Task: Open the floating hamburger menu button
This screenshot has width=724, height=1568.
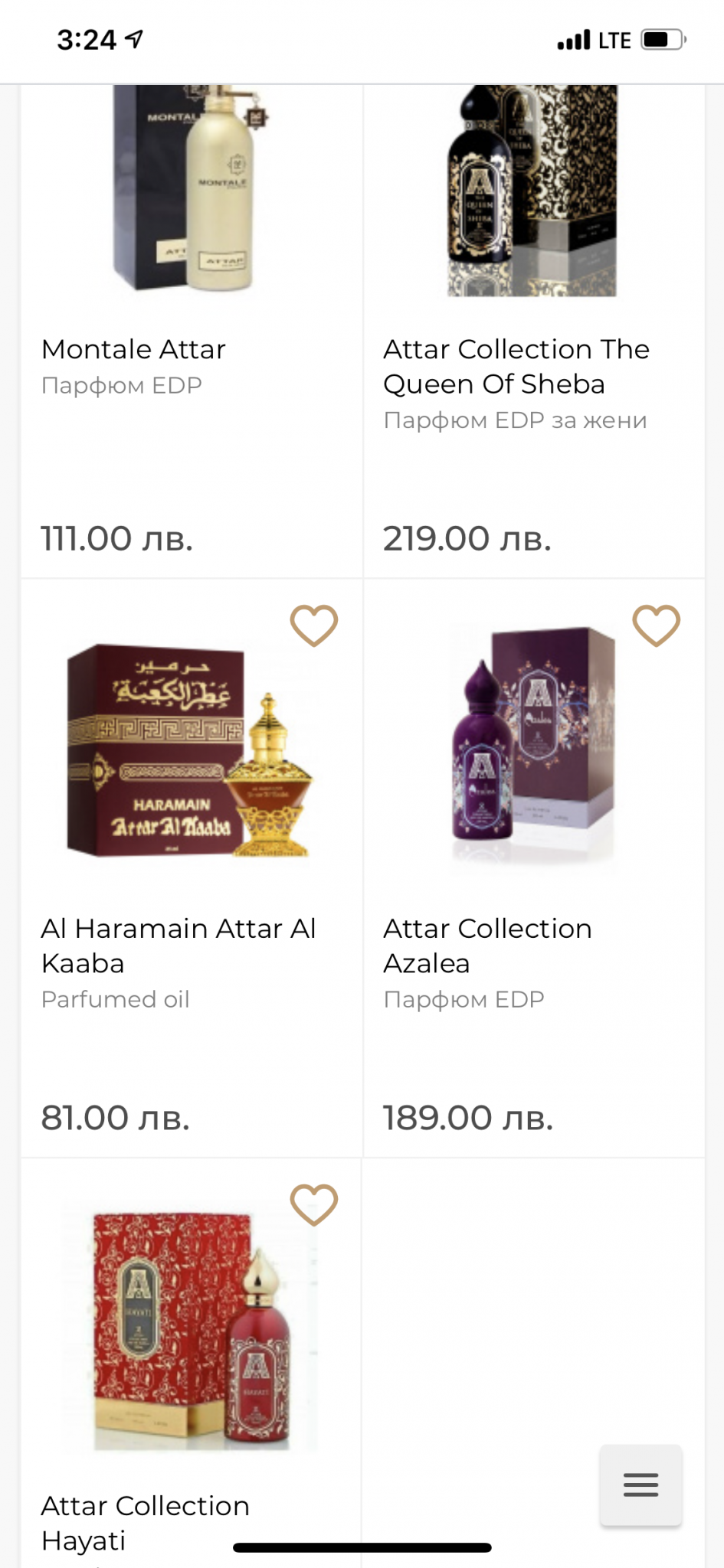Action: (640, 1485)
